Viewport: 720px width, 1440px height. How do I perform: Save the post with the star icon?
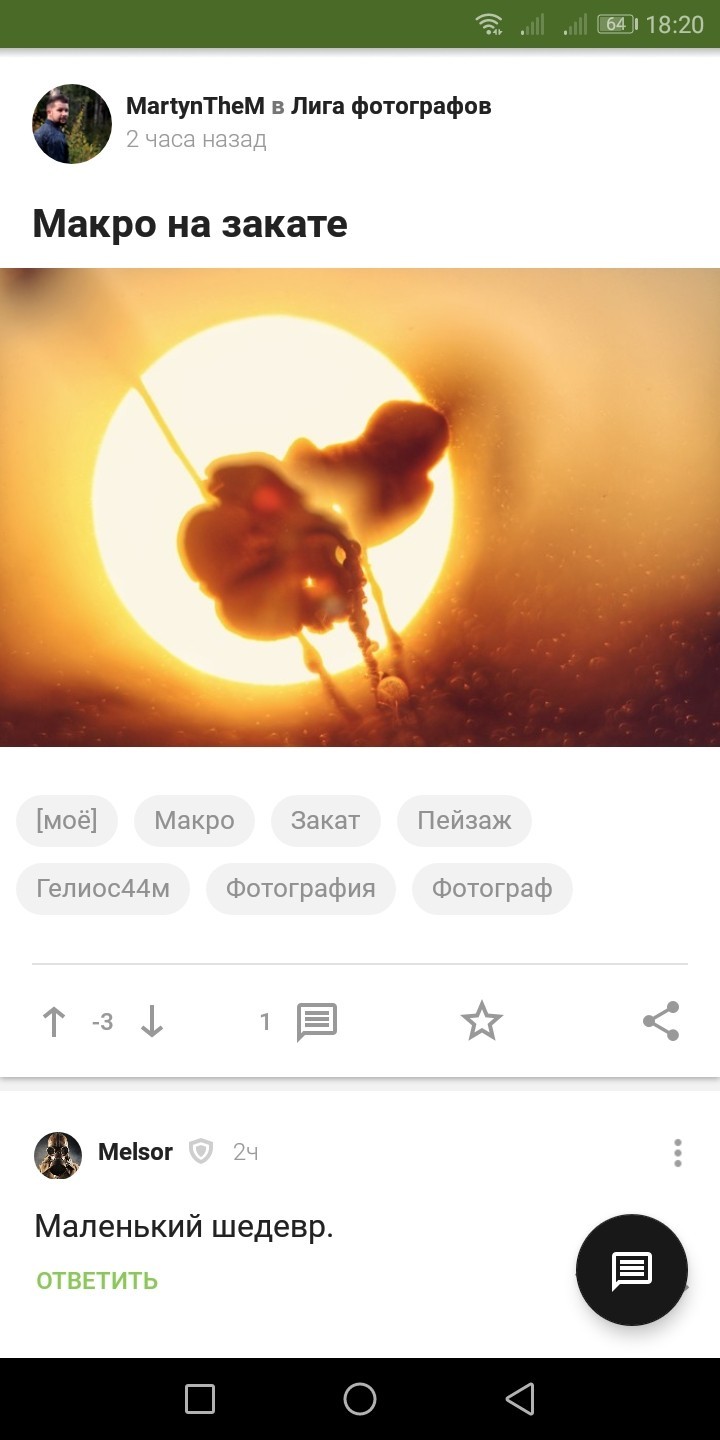coord(481,1021)
